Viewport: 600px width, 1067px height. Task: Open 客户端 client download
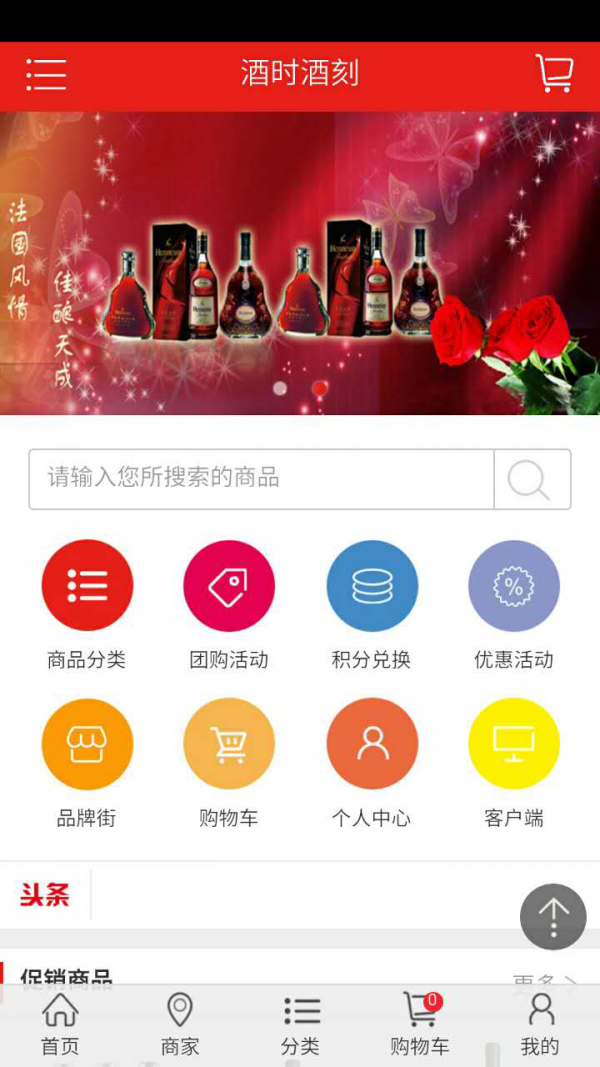[x=514, y=744]
